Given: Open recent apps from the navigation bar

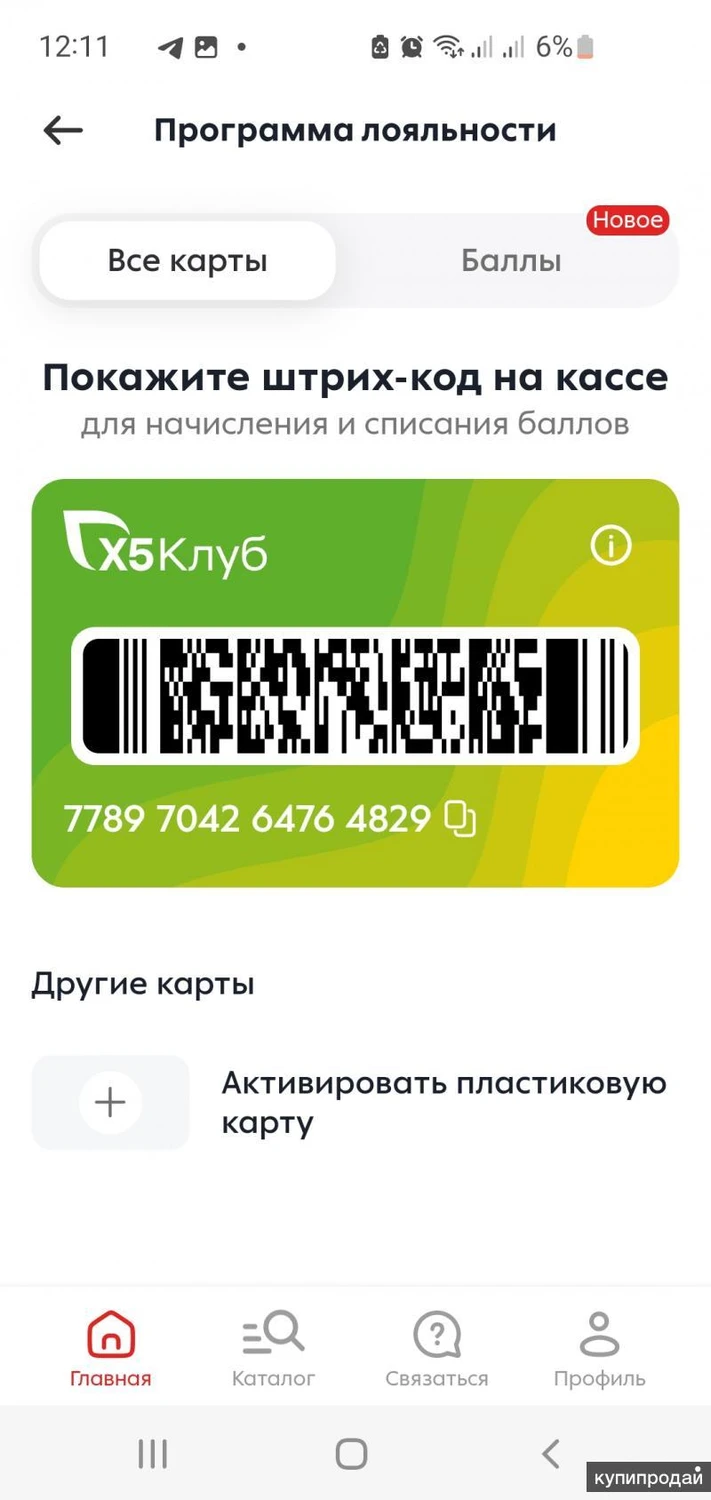Looking at the screenshot, I should (152, 1454).
